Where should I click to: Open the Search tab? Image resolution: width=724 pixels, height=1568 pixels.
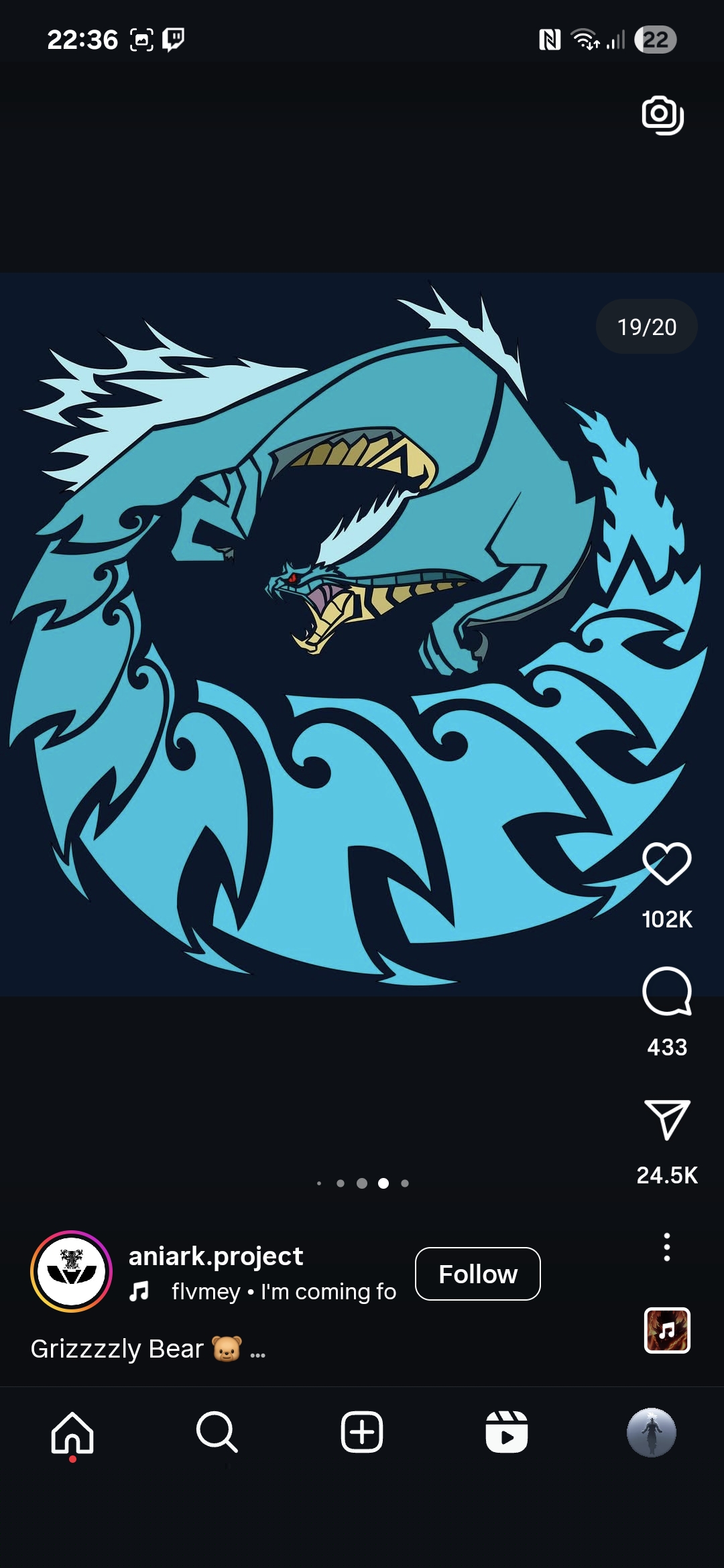point(217,1433)
